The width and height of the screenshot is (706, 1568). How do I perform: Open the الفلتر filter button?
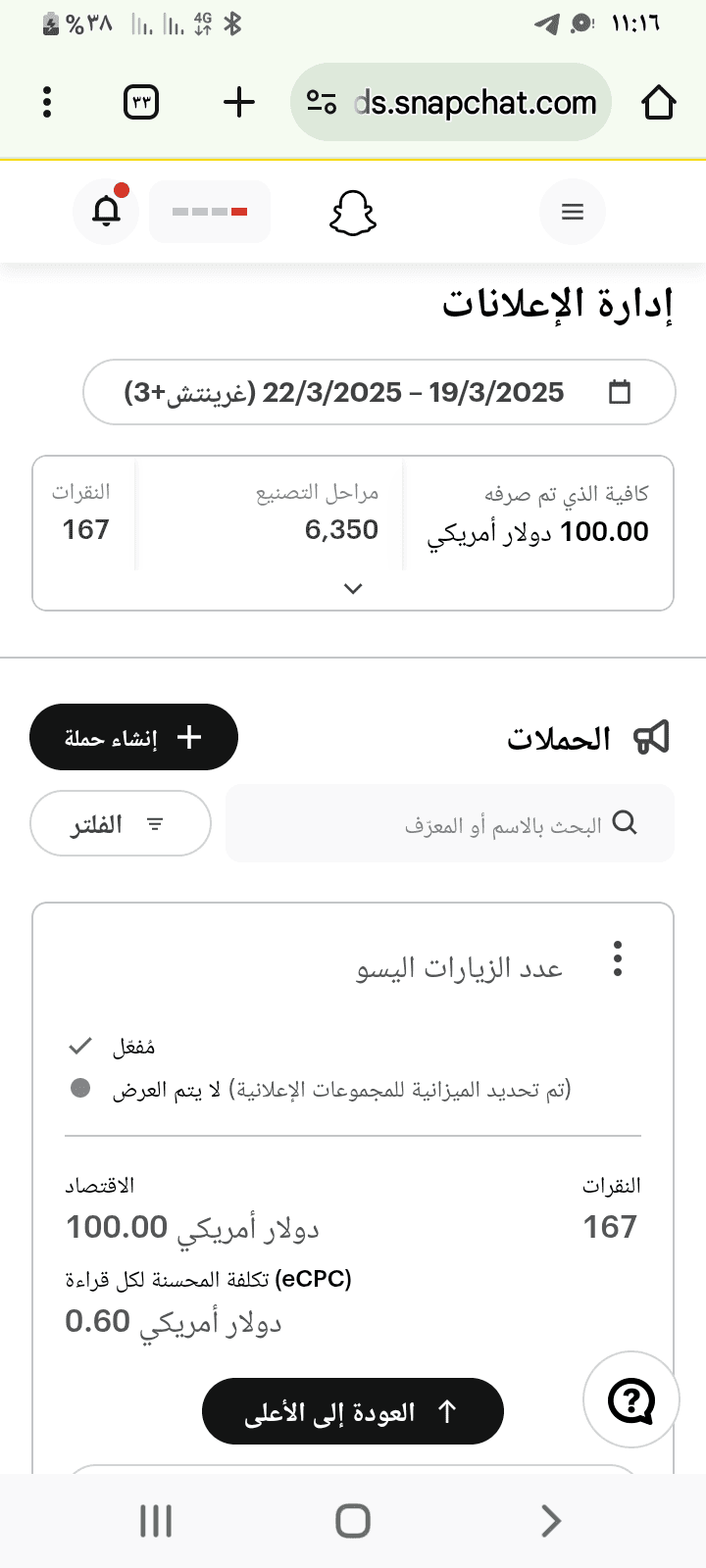[121, 824]
